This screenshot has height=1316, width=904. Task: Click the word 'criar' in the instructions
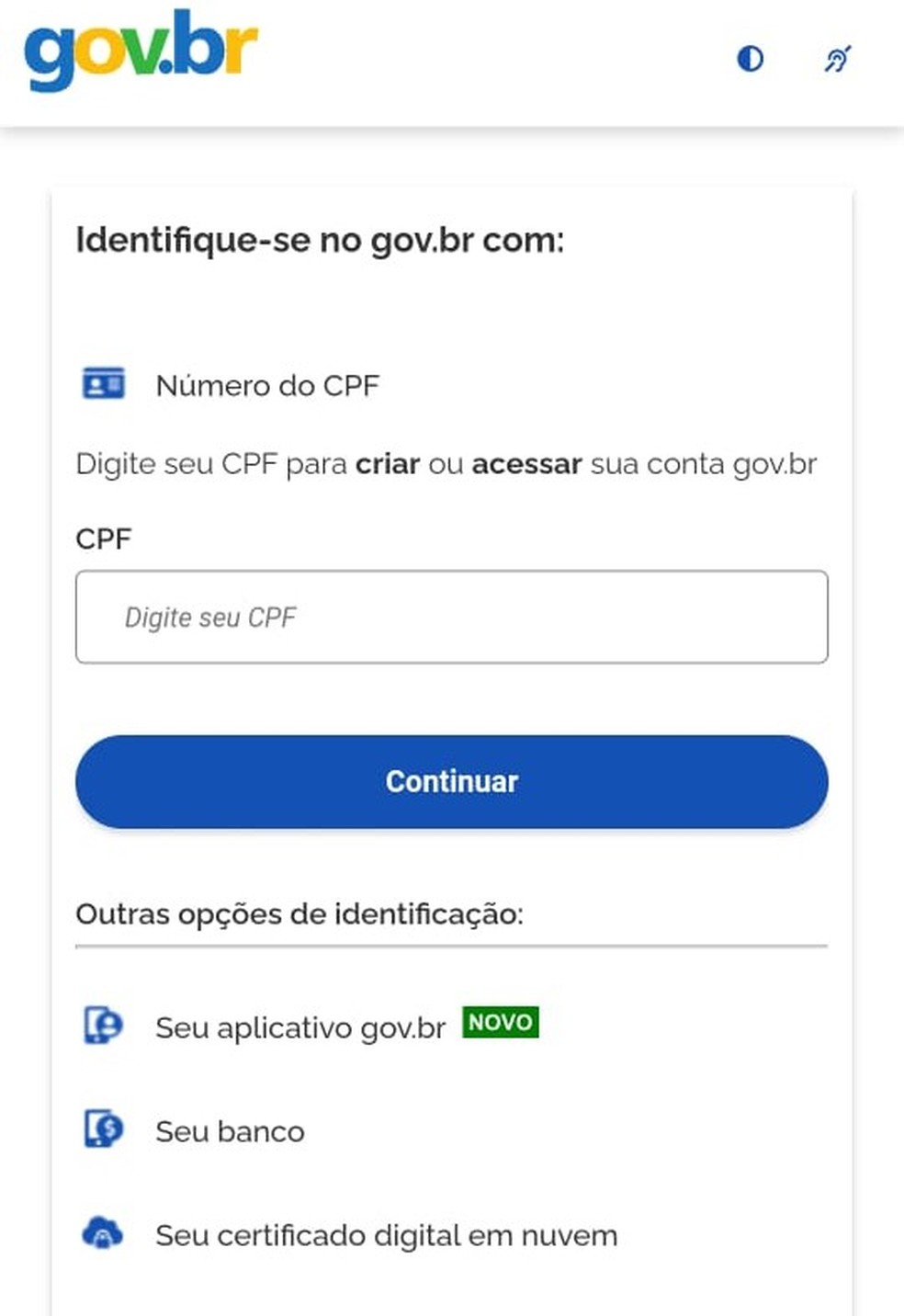(390, 464)
